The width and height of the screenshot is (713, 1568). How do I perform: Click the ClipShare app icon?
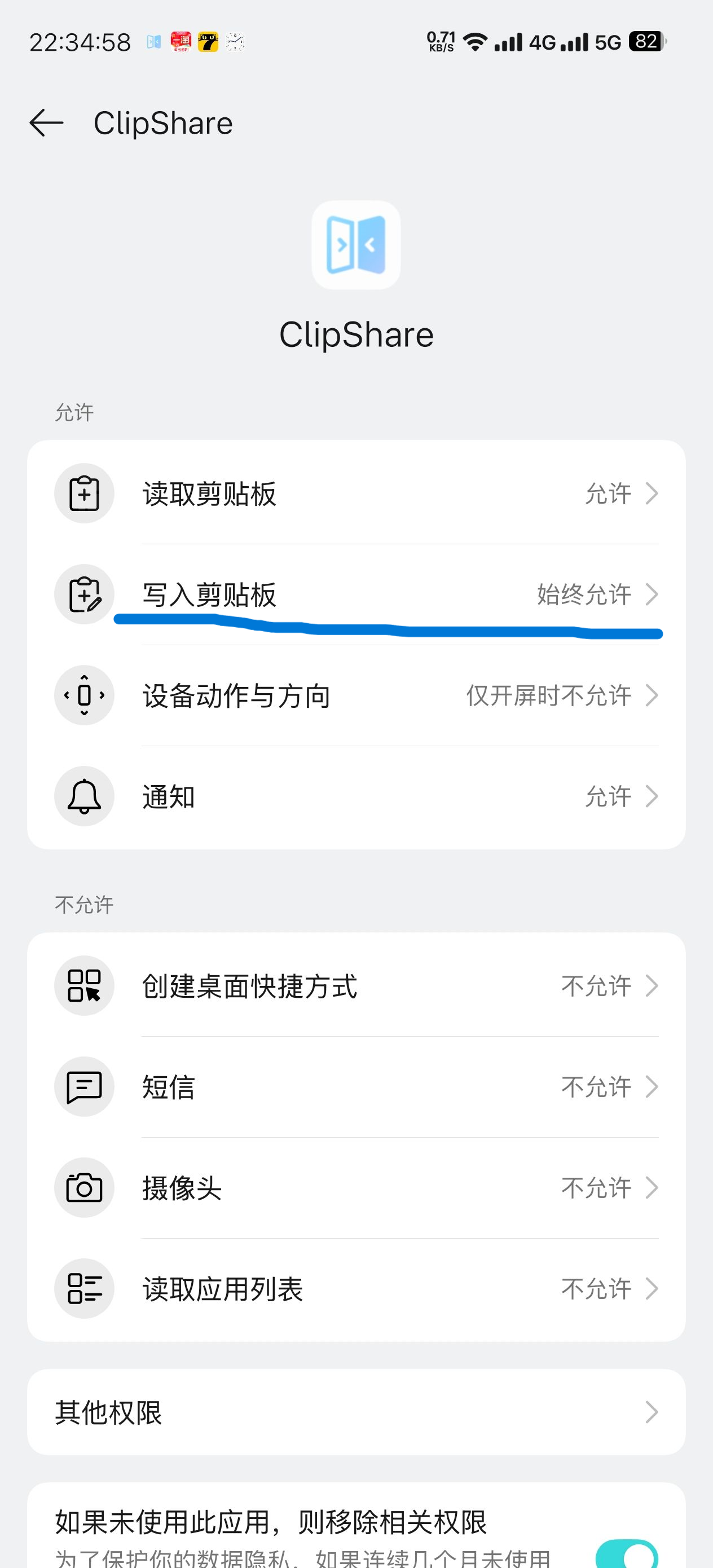[x=356, y=245]
